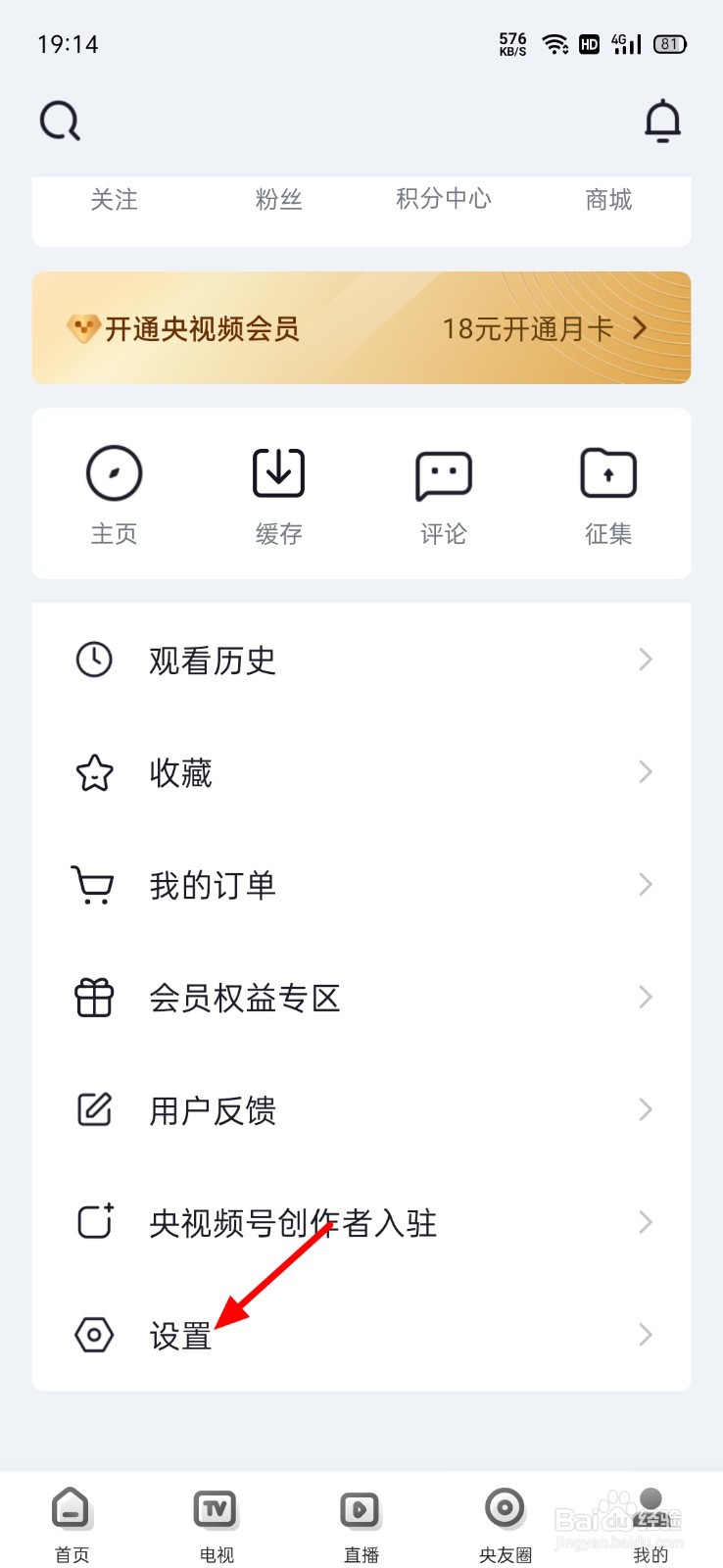The image size is (723, 1568).
Task: Switch to the 首页 tab
Action: [72, 1525]
